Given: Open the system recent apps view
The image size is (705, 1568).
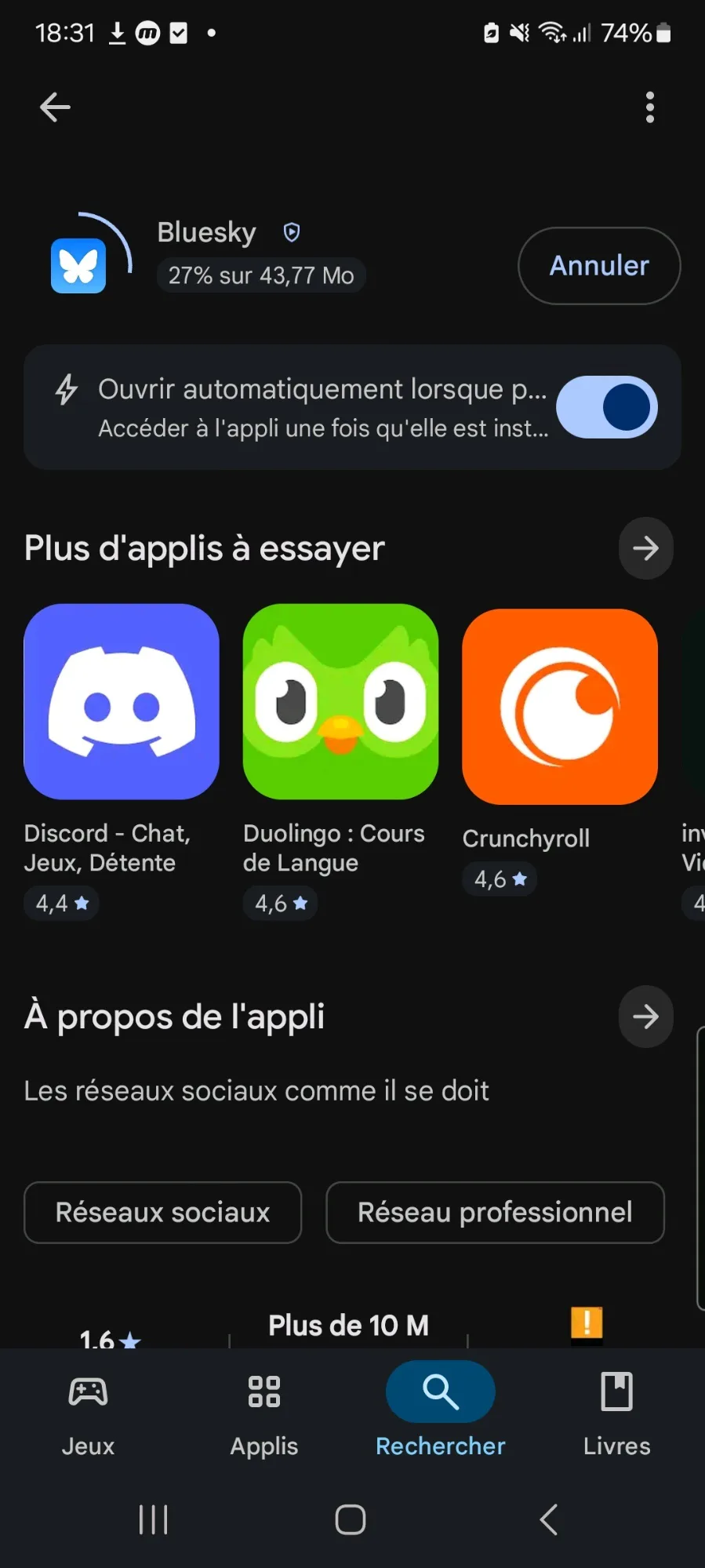Looking at the screenshot, I should pos(154,1519).
